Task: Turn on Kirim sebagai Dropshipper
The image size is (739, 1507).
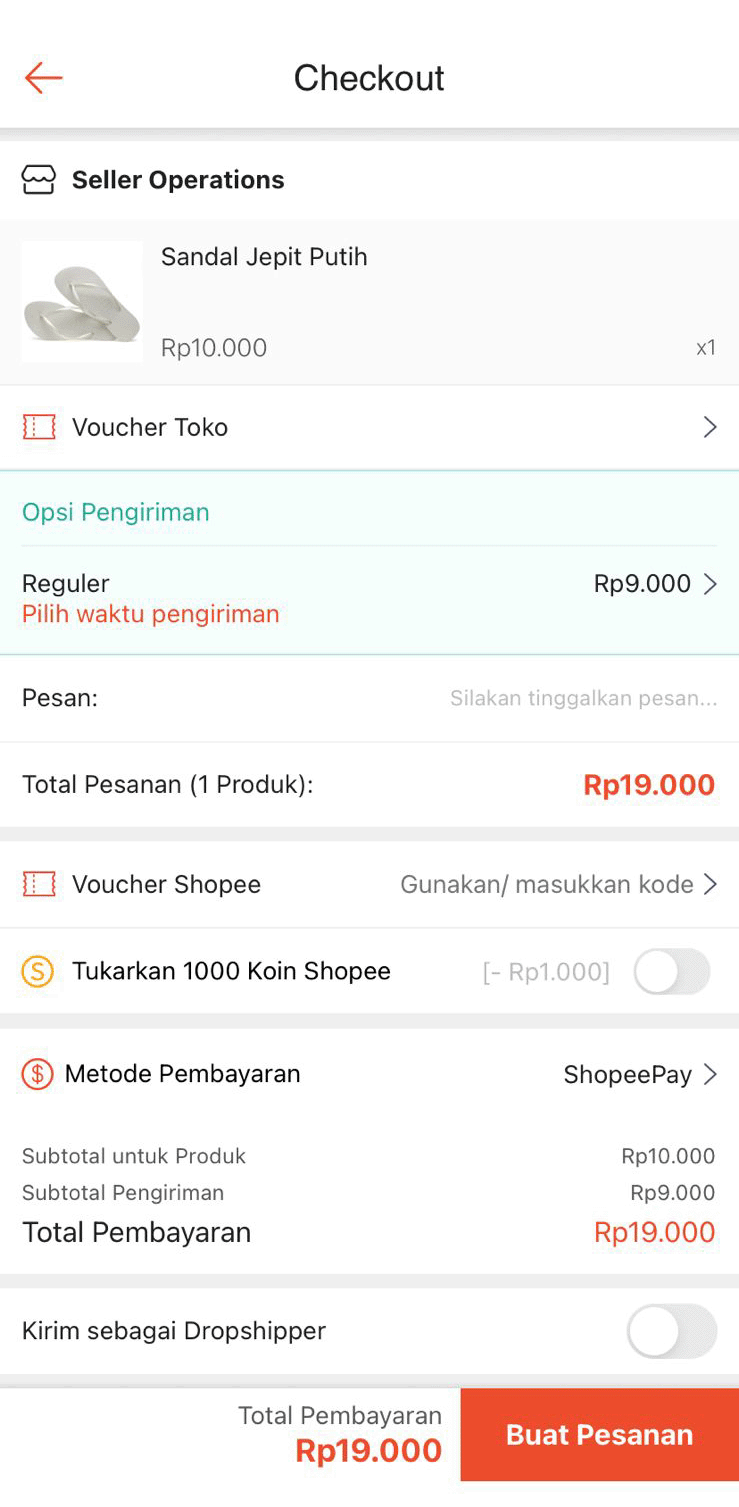Action: tap(671, 1331)
